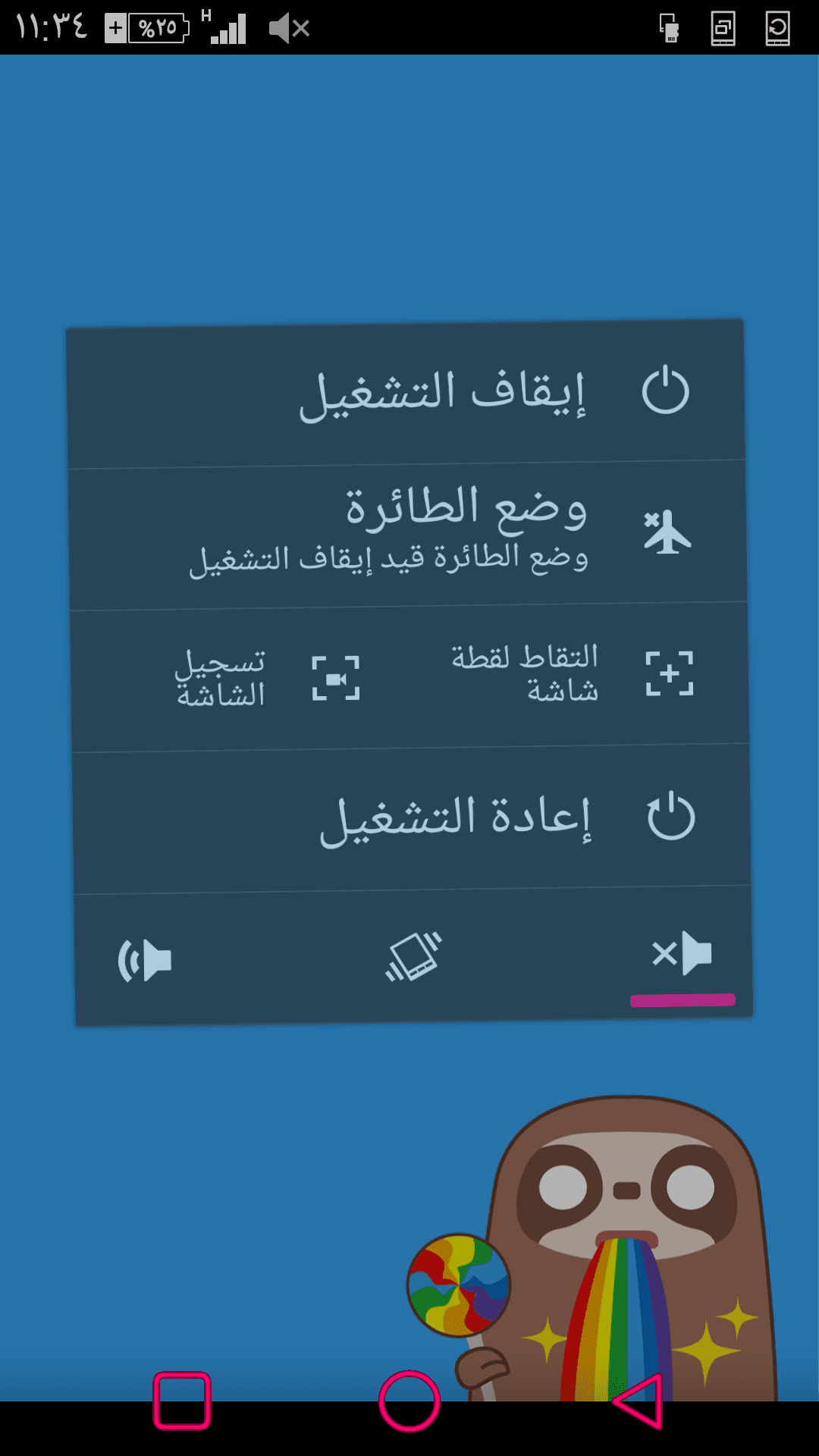The width and height of the screenshot is (819, 1456).
Task: Go to home screen via circle button
Action: 409,1401
